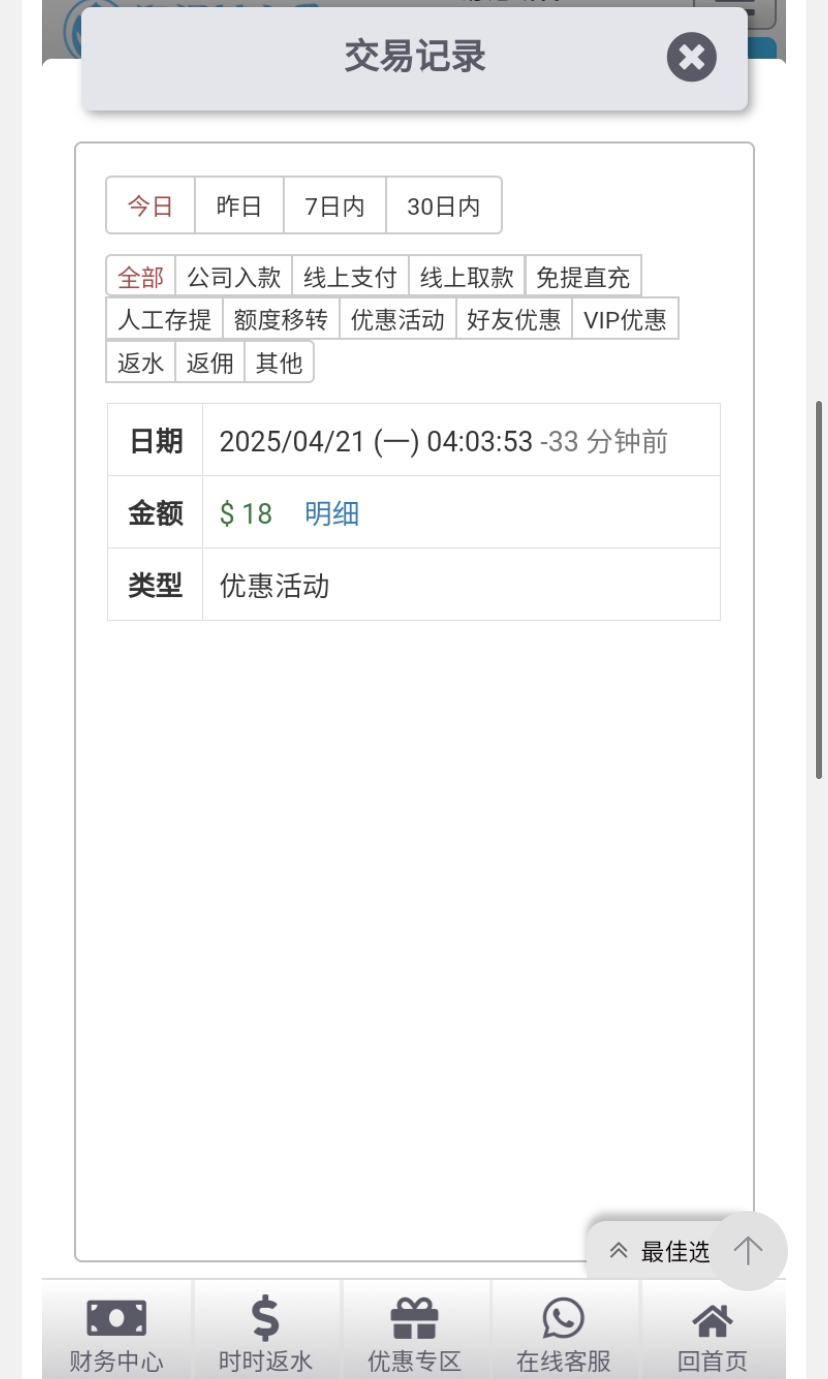Screen dimensions: 828x1379
Task: Filter records by 好友优惠
Action: [x=513, y=320]
